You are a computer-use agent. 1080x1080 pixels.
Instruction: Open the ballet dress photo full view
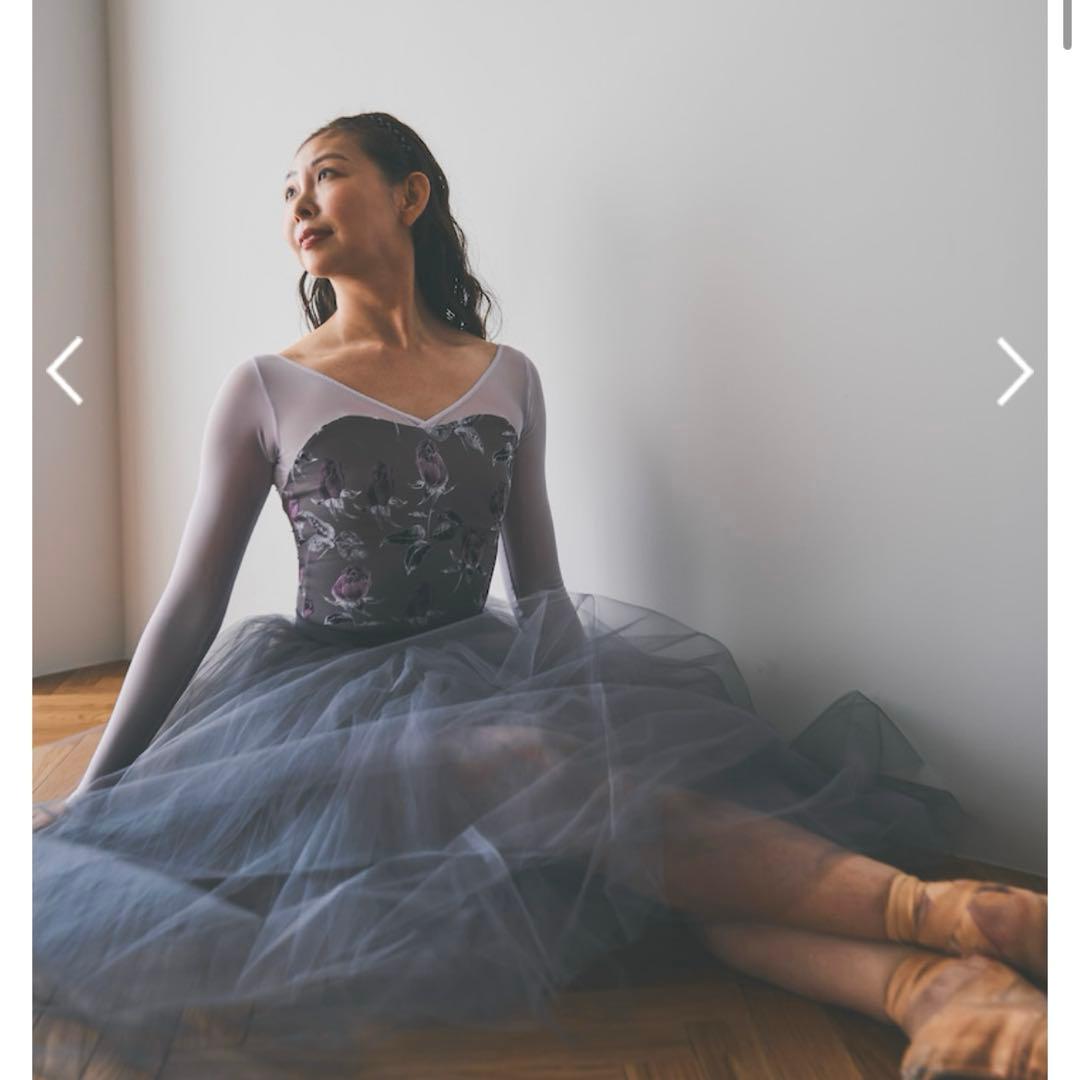click(540, 600)
